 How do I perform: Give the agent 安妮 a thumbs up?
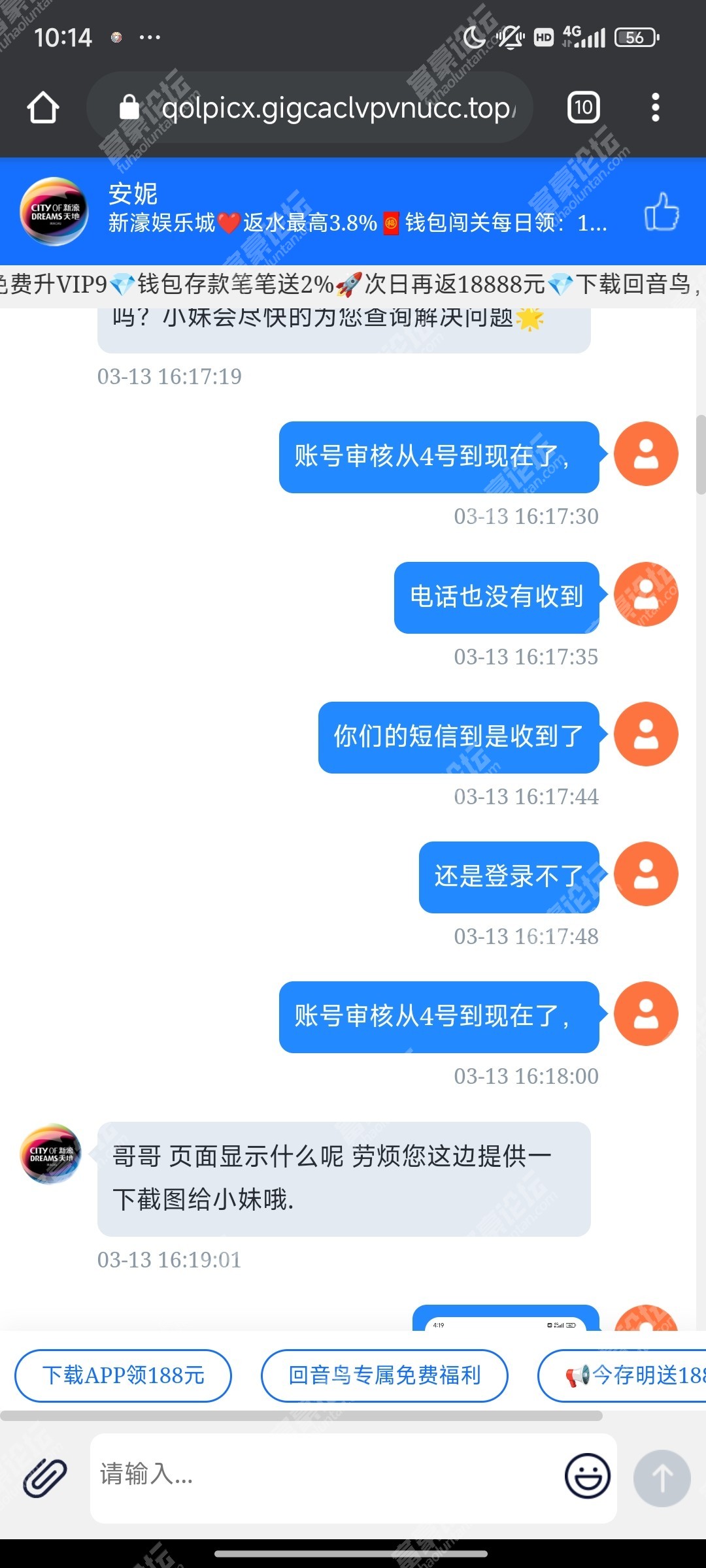pos(662,211)
